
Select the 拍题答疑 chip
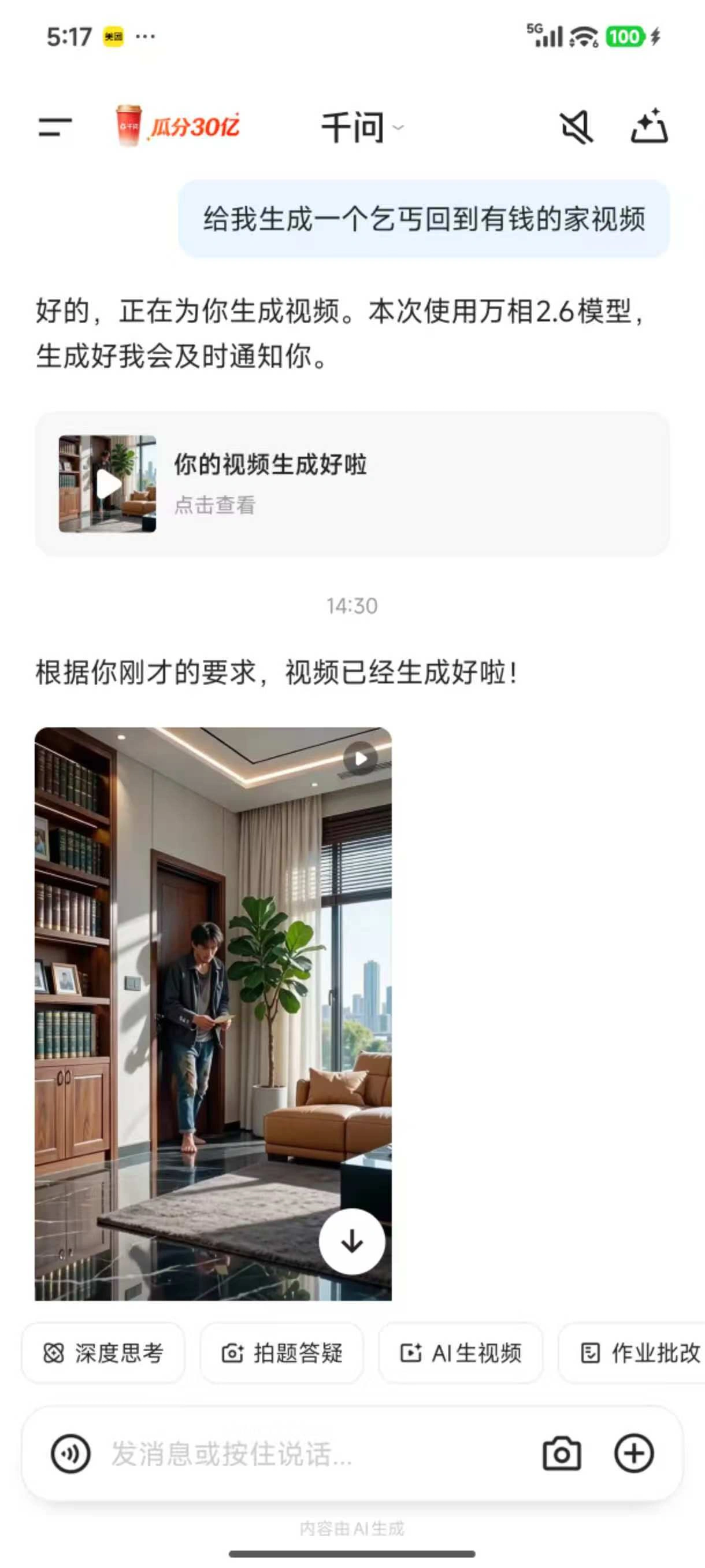281,1353
